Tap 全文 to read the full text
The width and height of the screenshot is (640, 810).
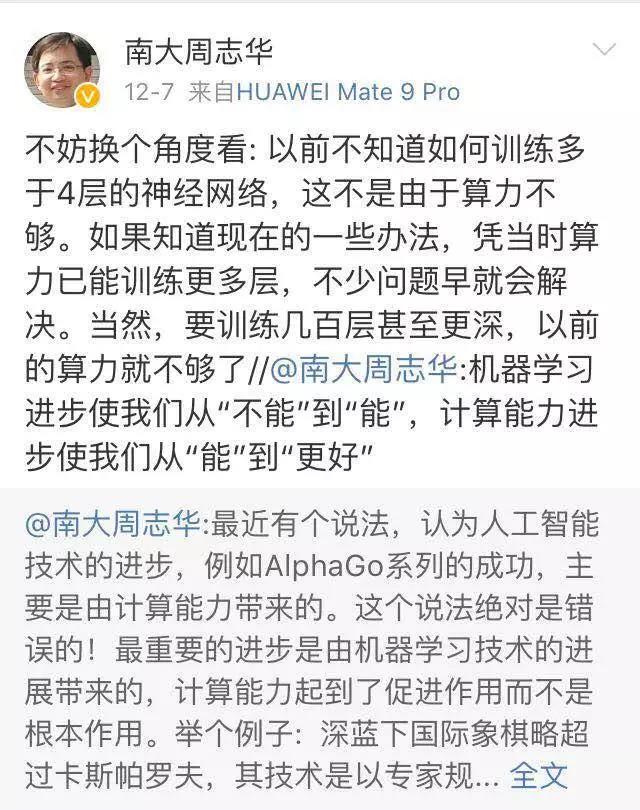(x=538, y=774)
